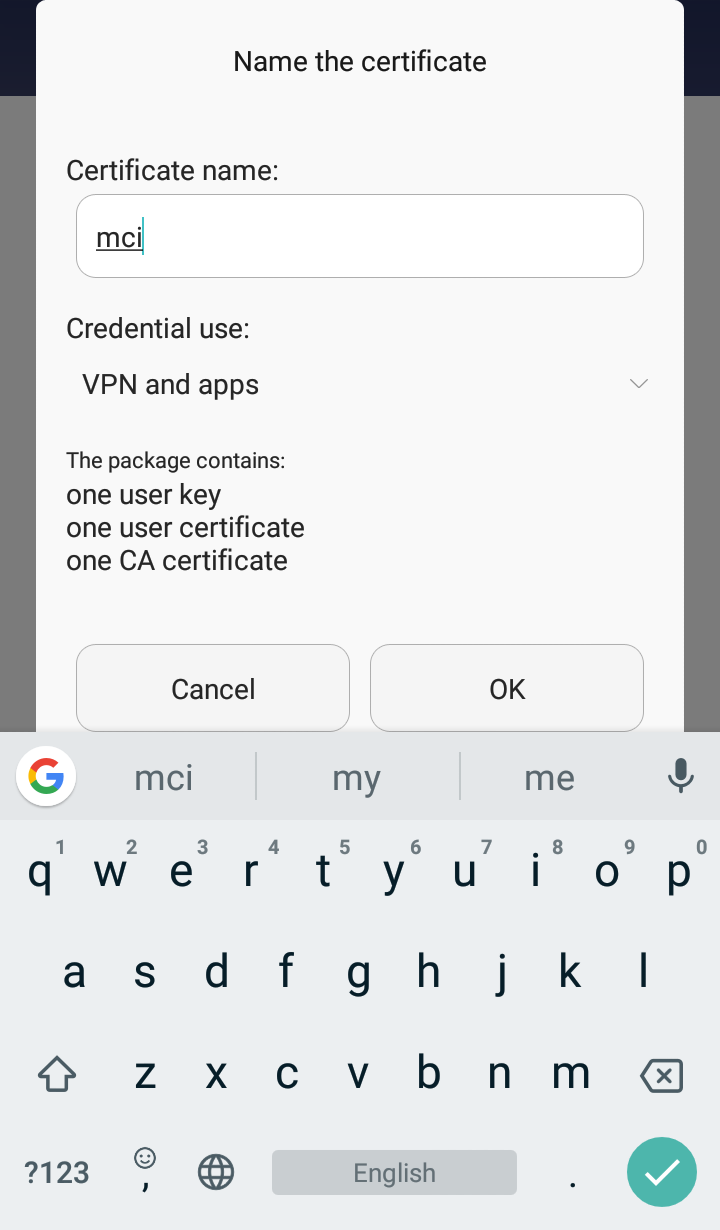Tap the Certificate name text field
The height and width of the screenshot is (1230, 720).
(360, 236)
